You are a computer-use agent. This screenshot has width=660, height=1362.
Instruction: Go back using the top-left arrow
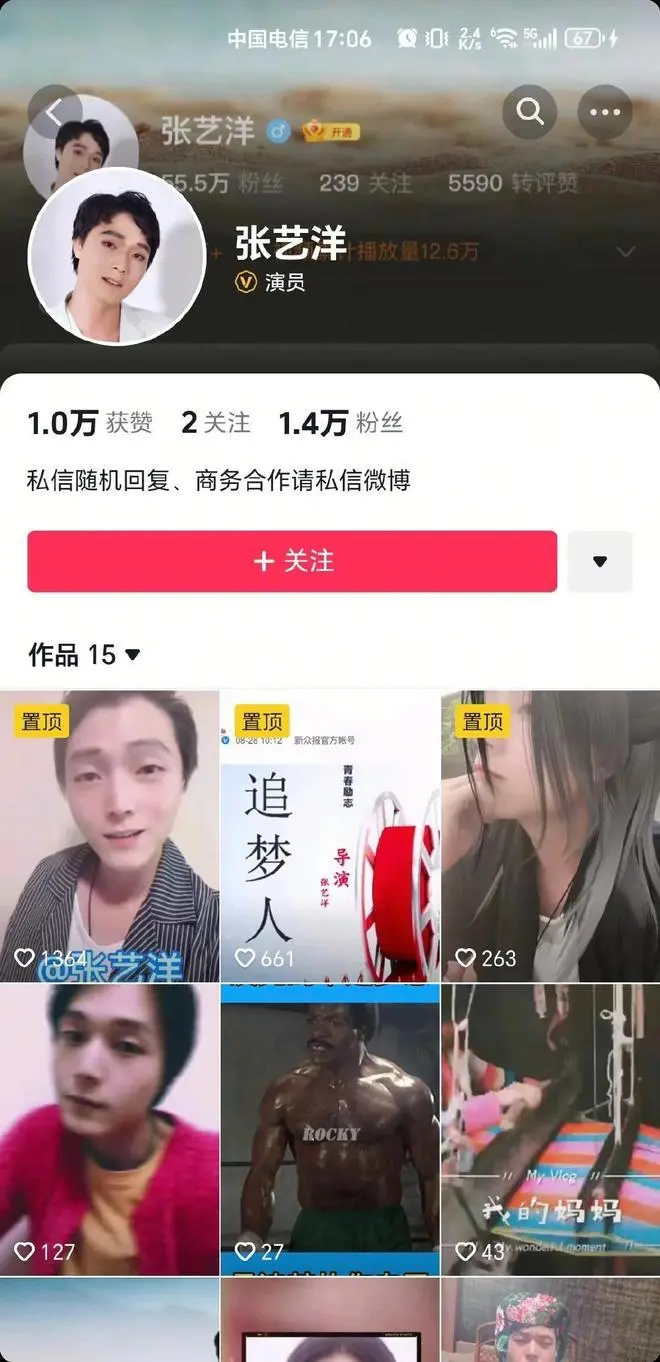click(x=54, y=111)
